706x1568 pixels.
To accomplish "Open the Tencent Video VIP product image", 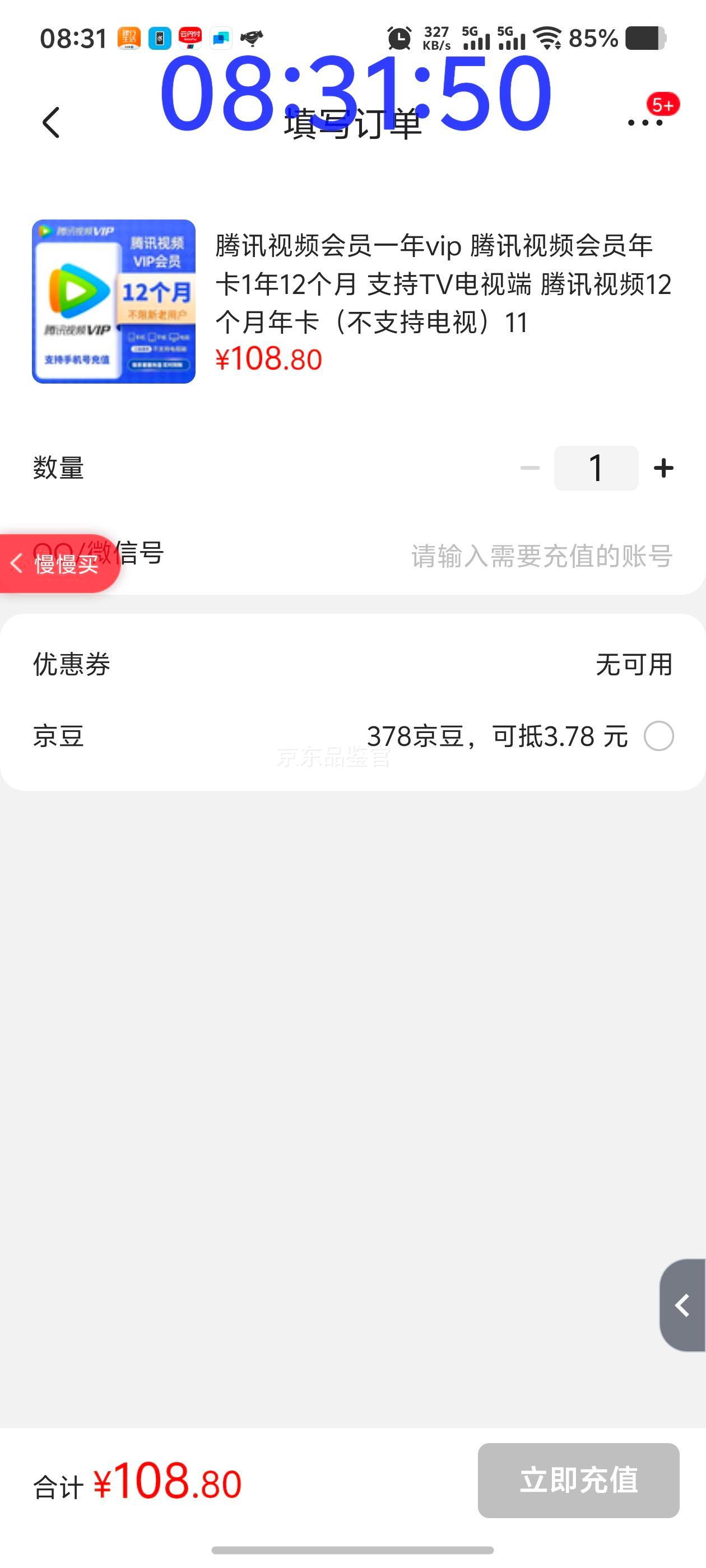I will click(x=114, y=301).
